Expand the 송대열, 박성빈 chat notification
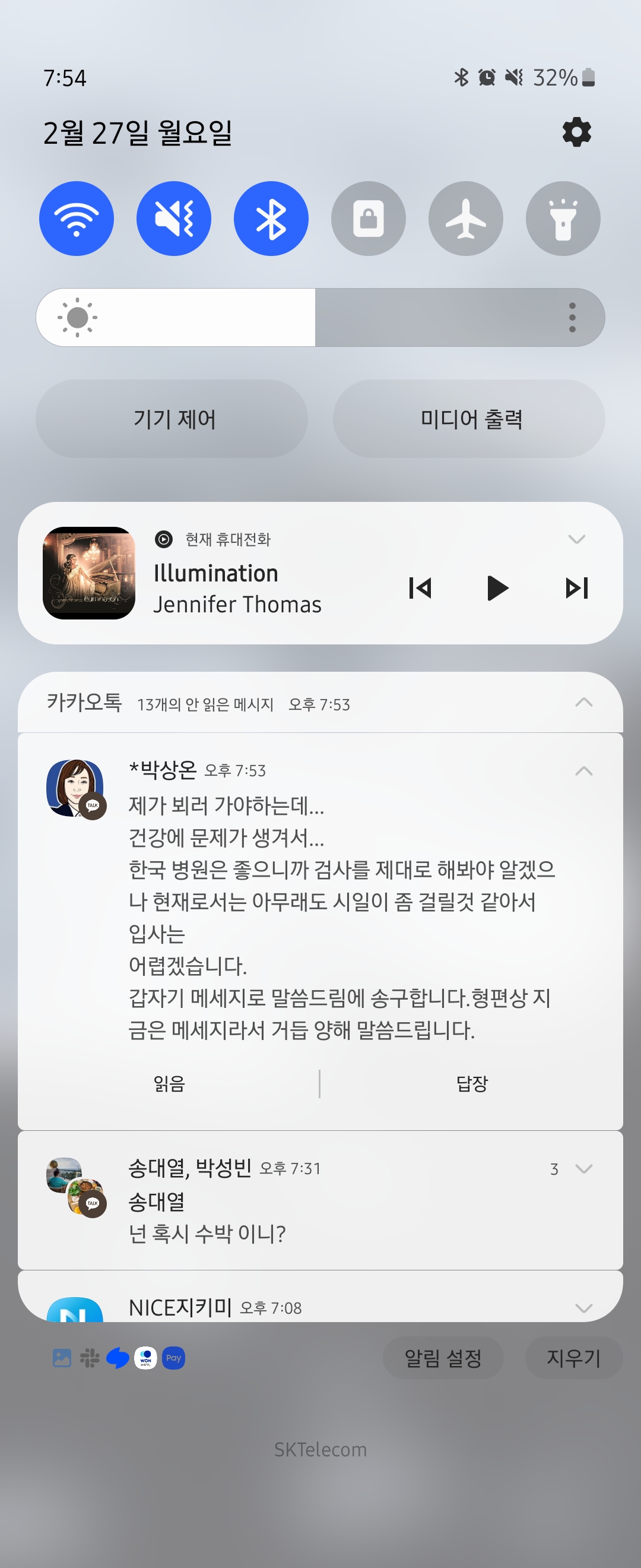Image resolution: width=641 pixels, height=1568 pixels. pyautogui.click(x=583, y=1169)
